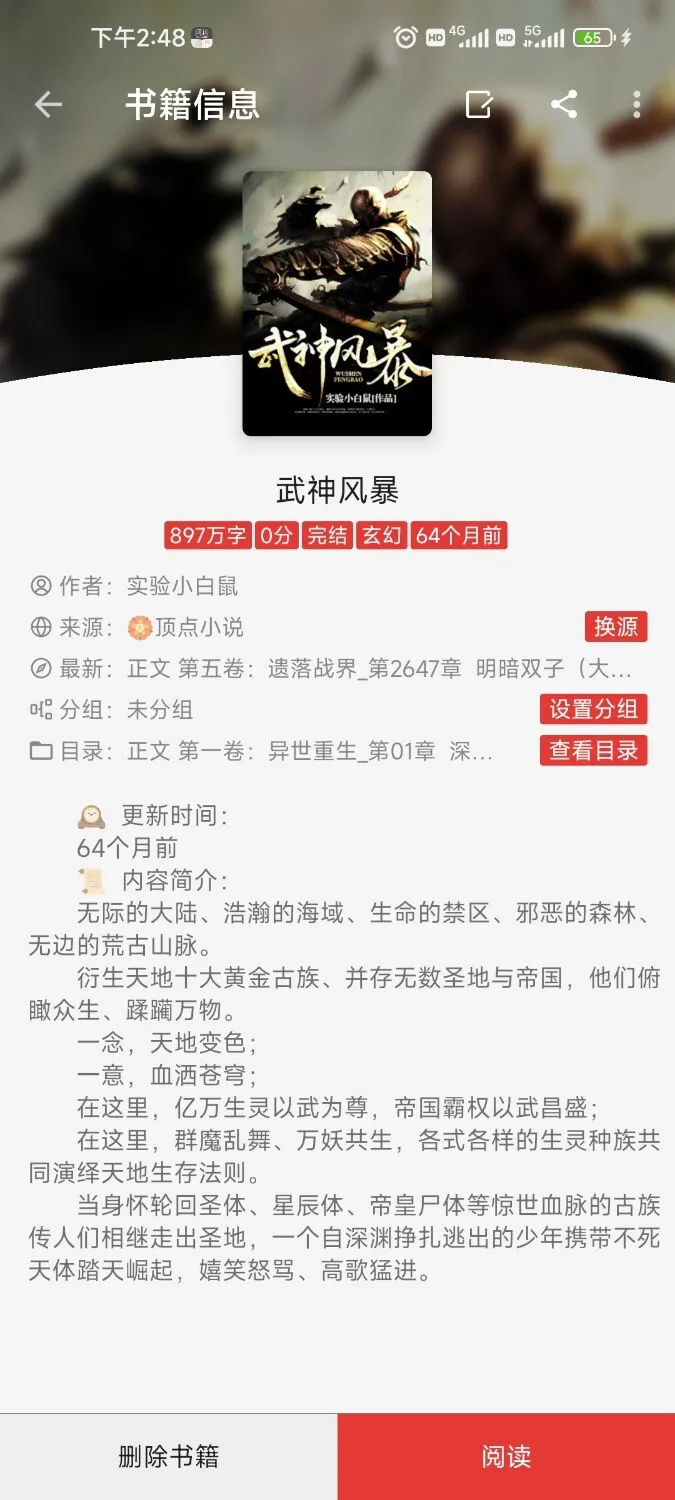Open the chapter list via 查看目录
This screenshot has width=675, height=1500.
point(593,751)
